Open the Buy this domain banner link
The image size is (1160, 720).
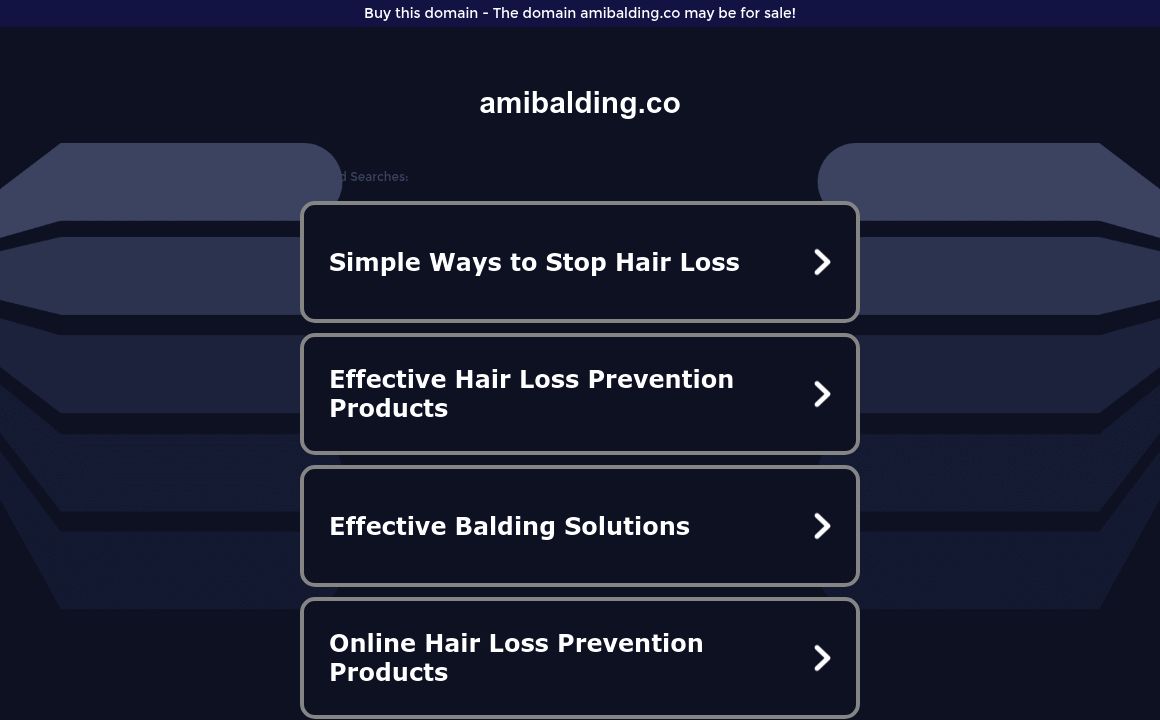tap(580, 13)
